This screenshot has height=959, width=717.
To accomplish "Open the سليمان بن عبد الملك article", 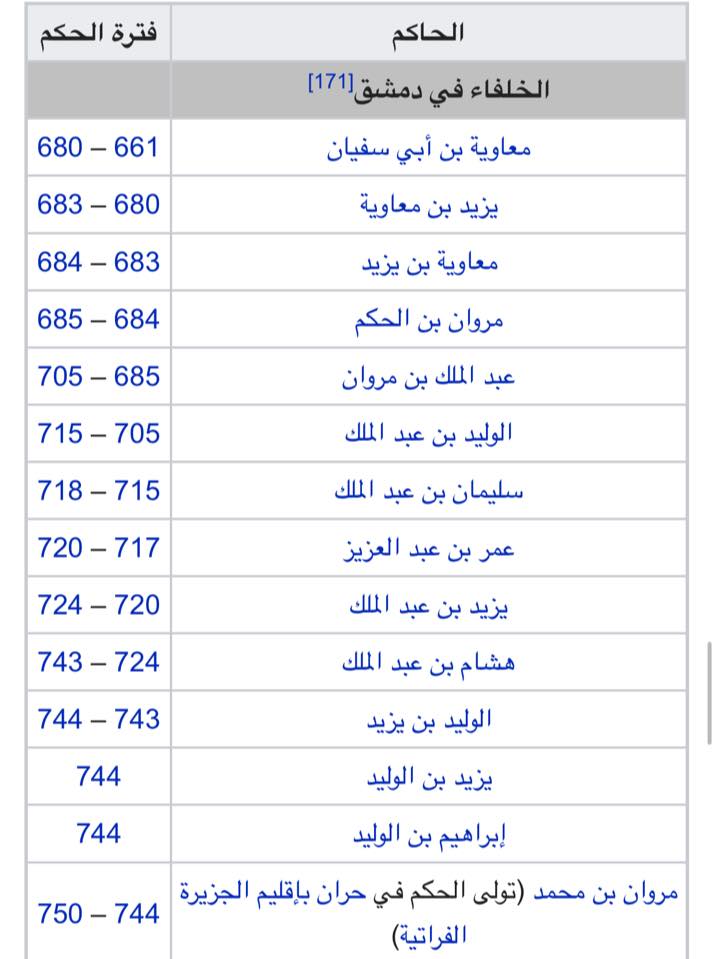I will pos(429,491).
